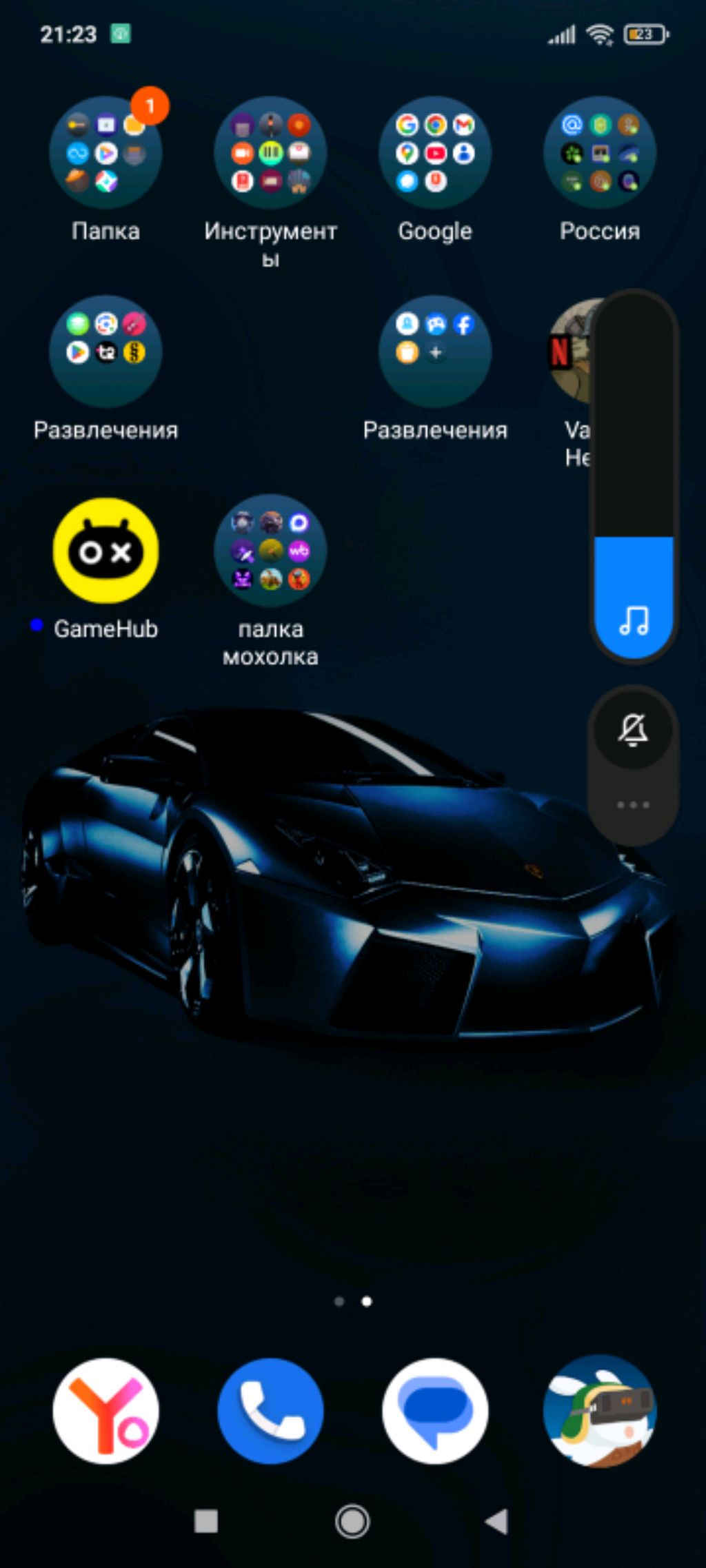
Task: Open the Россия folder
Action: click(x=600, y=153)
